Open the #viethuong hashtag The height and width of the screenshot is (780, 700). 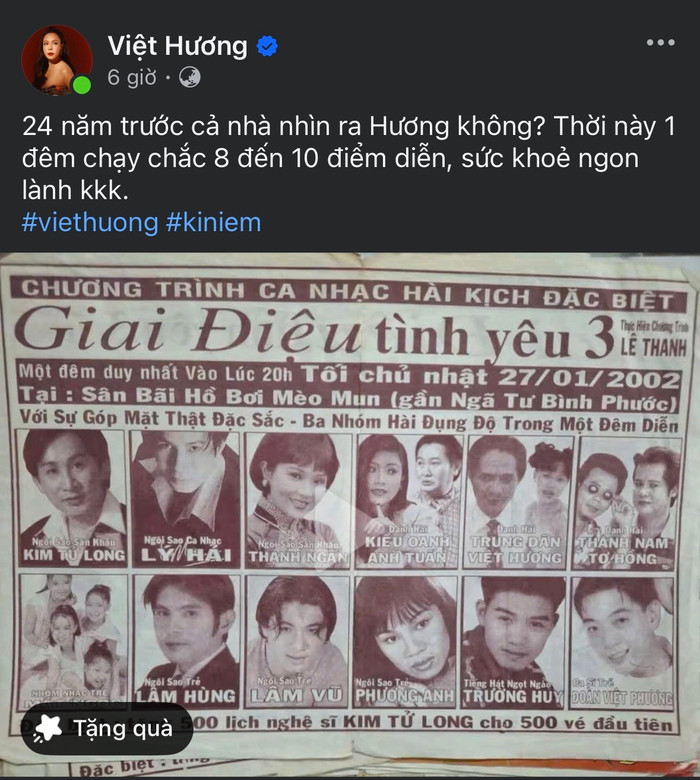pos(88,221)
